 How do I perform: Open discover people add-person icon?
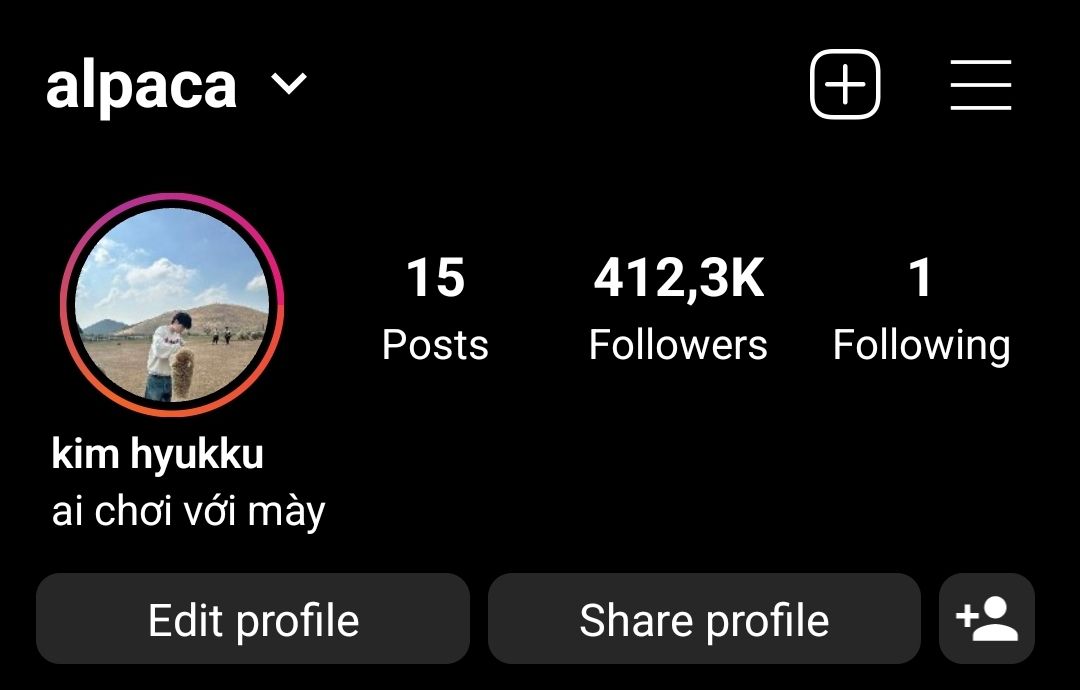(x=987, y=619)
